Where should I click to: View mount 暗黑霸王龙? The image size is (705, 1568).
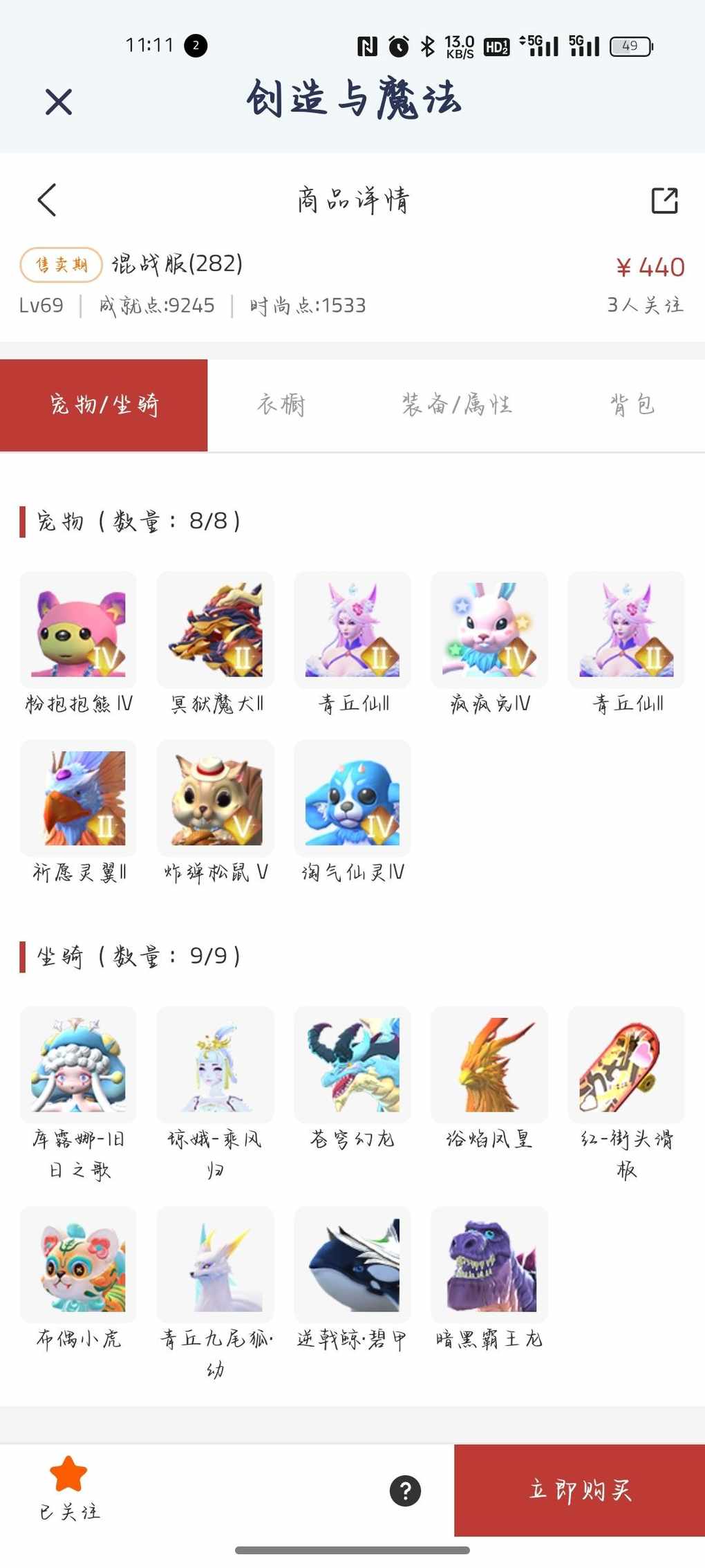(x=489, y=1264)
